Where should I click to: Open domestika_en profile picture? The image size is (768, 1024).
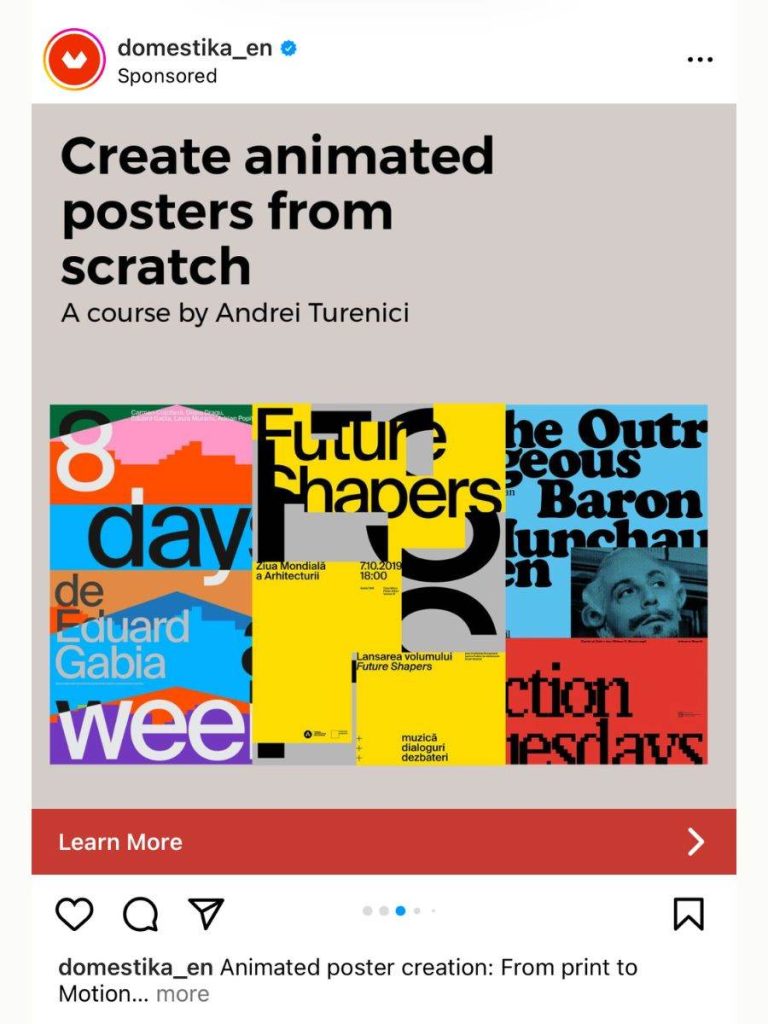pyautogui.click(x=74, y=60)
